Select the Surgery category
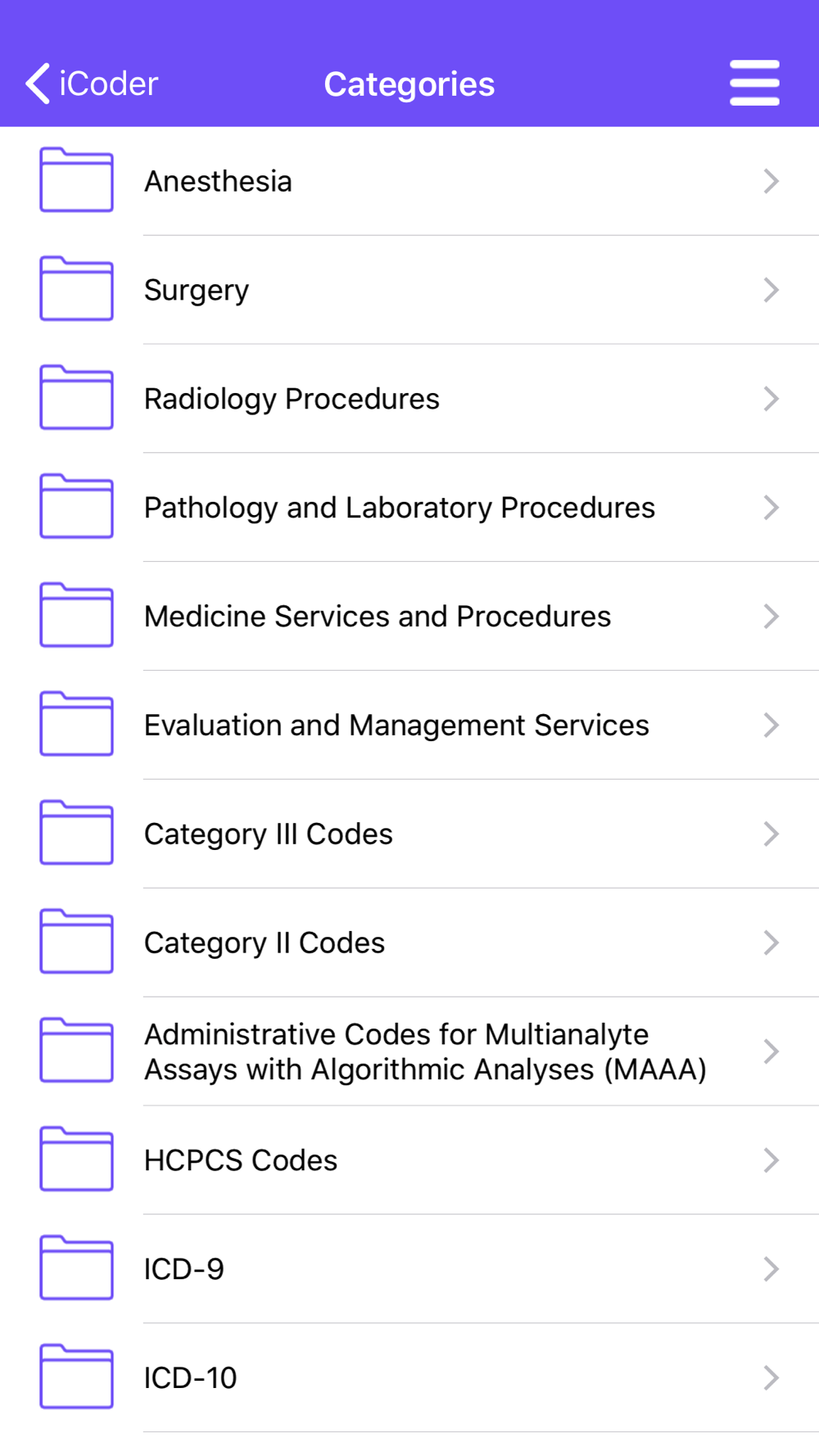The height and width of the screenshot is (1456, 819). click(409, 290)
